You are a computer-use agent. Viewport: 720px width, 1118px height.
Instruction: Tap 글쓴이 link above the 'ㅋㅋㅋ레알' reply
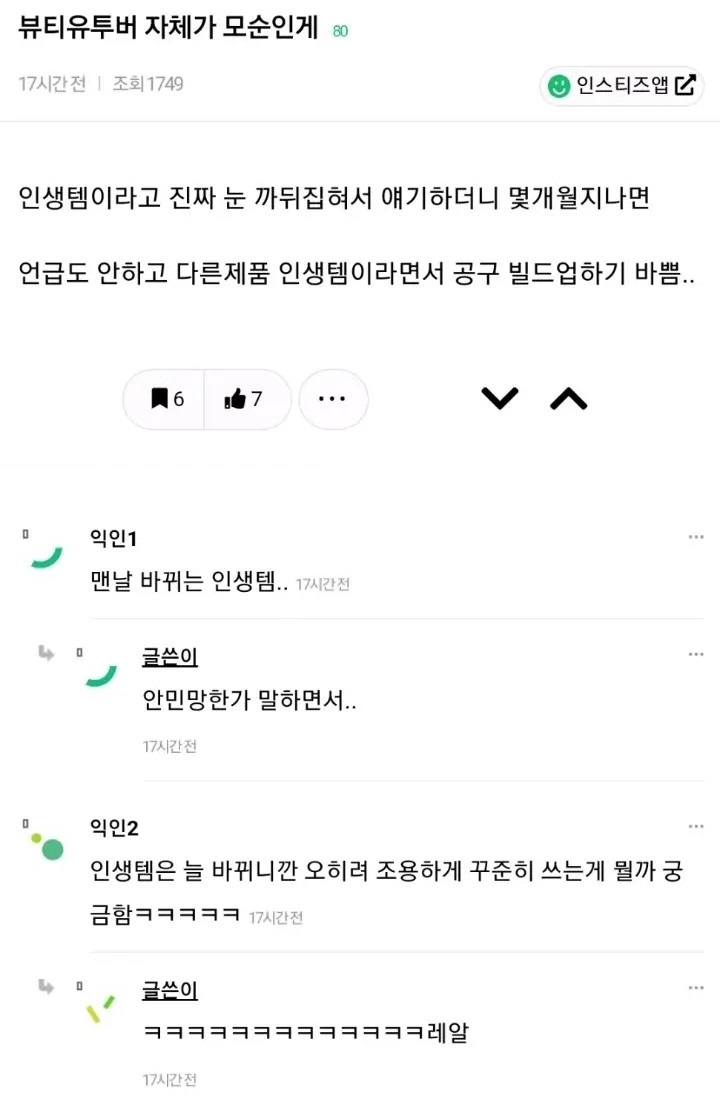click(170, 990)
